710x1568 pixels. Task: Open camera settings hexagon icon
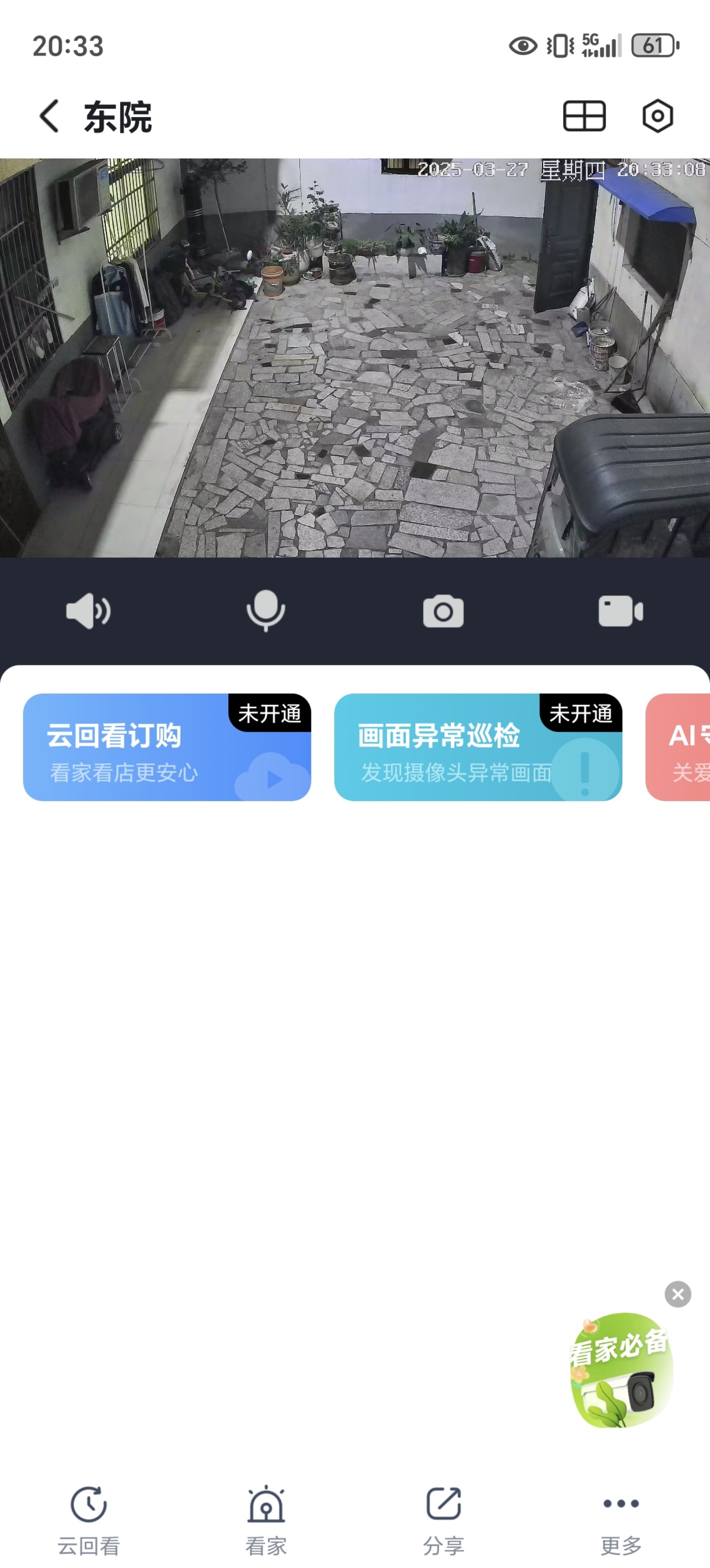[658, 116]
